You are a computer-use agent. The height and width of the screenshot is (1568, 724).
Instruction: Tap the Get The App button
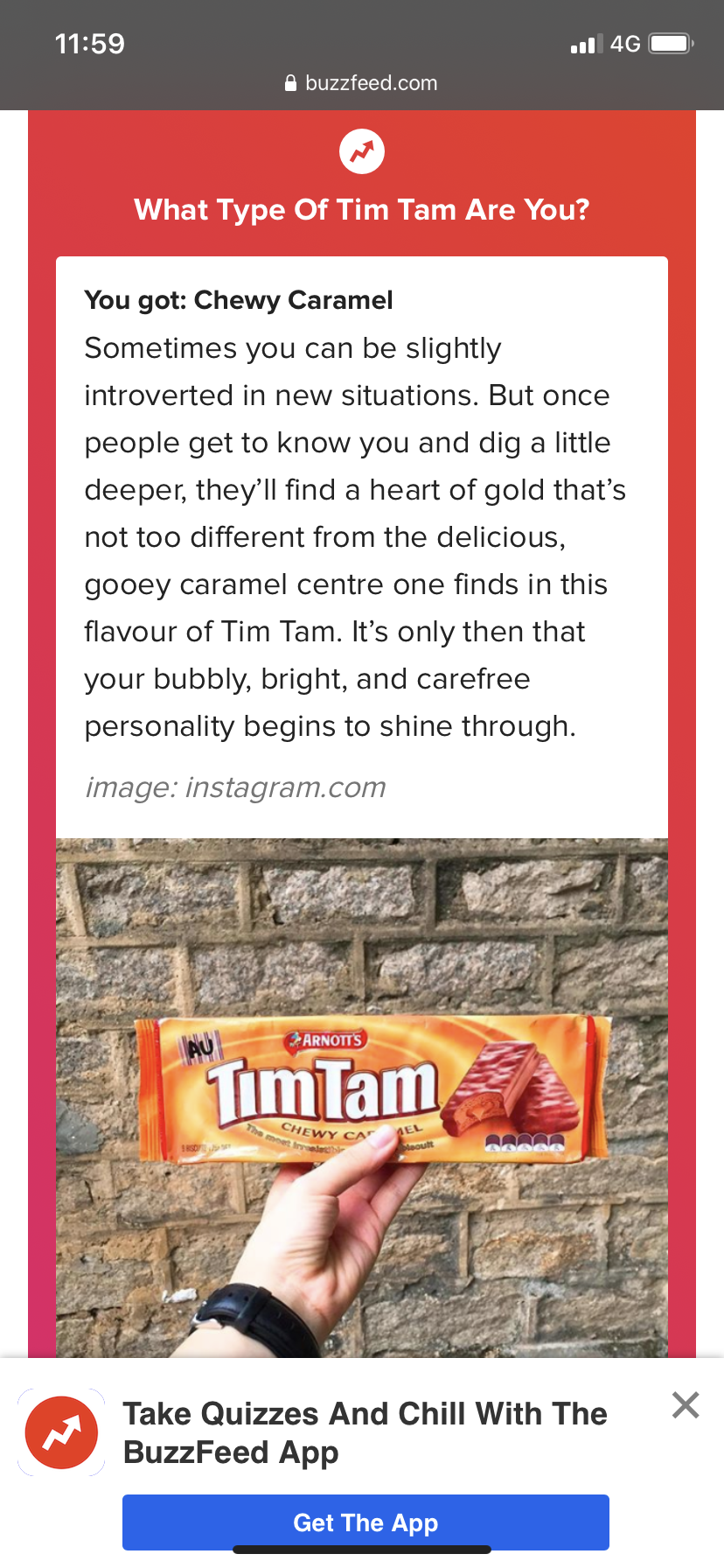(x=365, y=1522)
